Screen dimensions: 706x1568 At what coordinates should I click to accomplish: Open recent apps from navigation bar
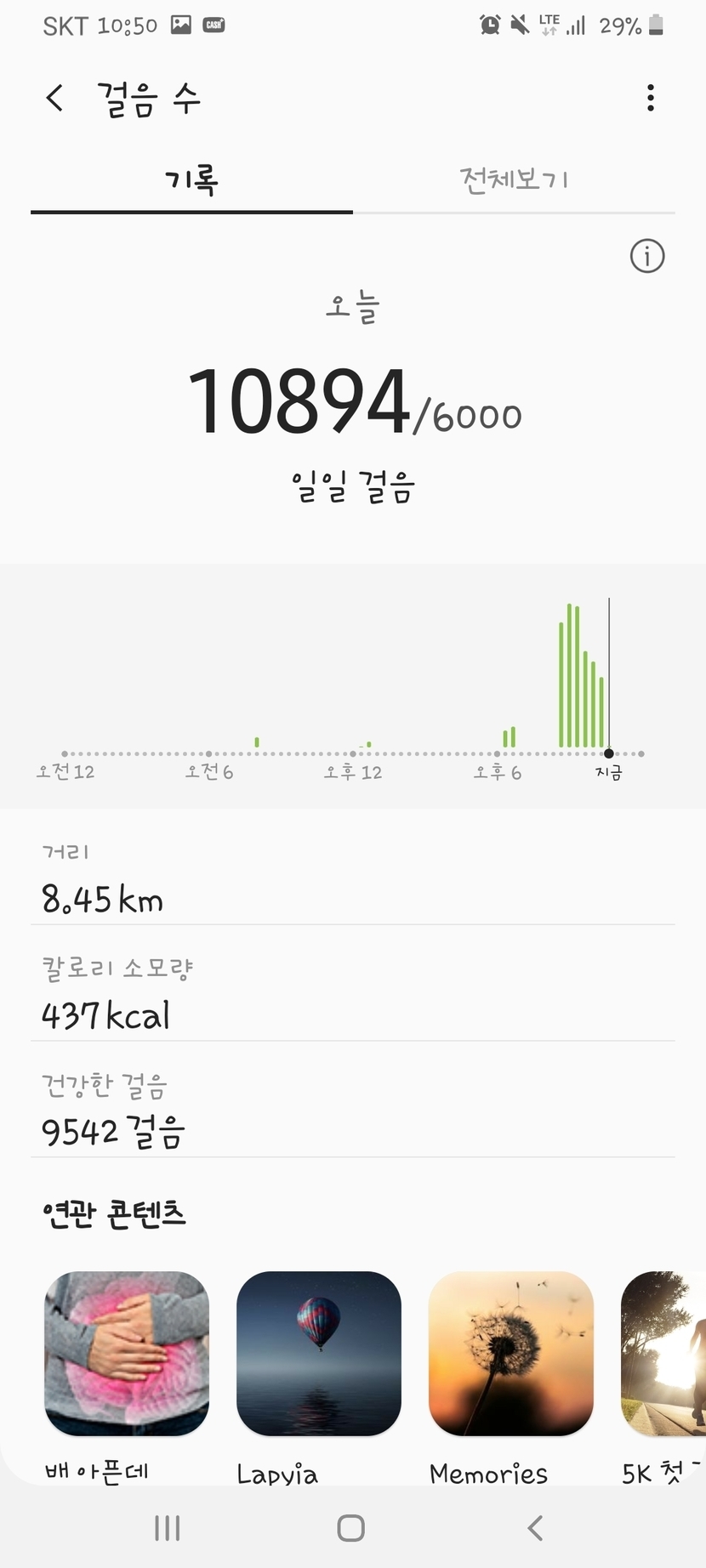pyautogui.click(x=168, y=1528)
